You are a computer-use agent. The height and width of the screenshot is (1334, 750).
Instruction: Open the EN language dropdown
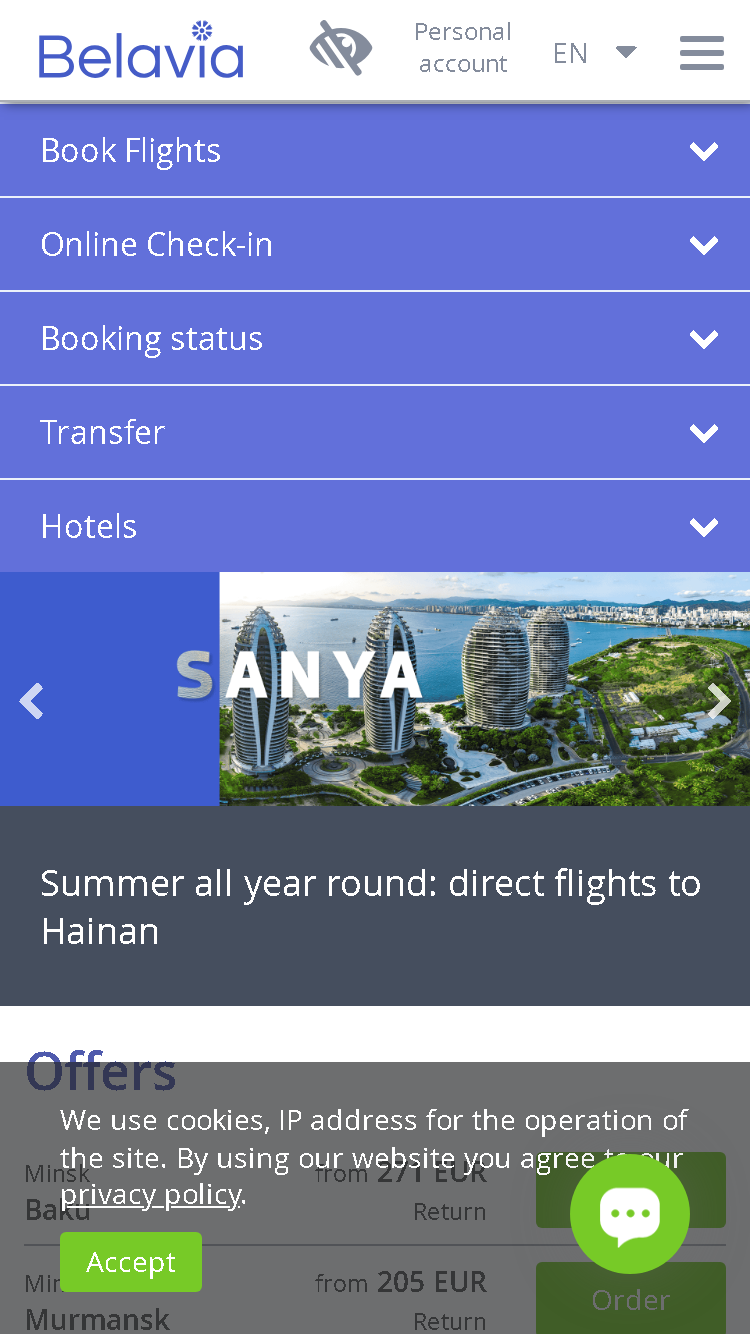pyautogui.click(x=594, y=52)
